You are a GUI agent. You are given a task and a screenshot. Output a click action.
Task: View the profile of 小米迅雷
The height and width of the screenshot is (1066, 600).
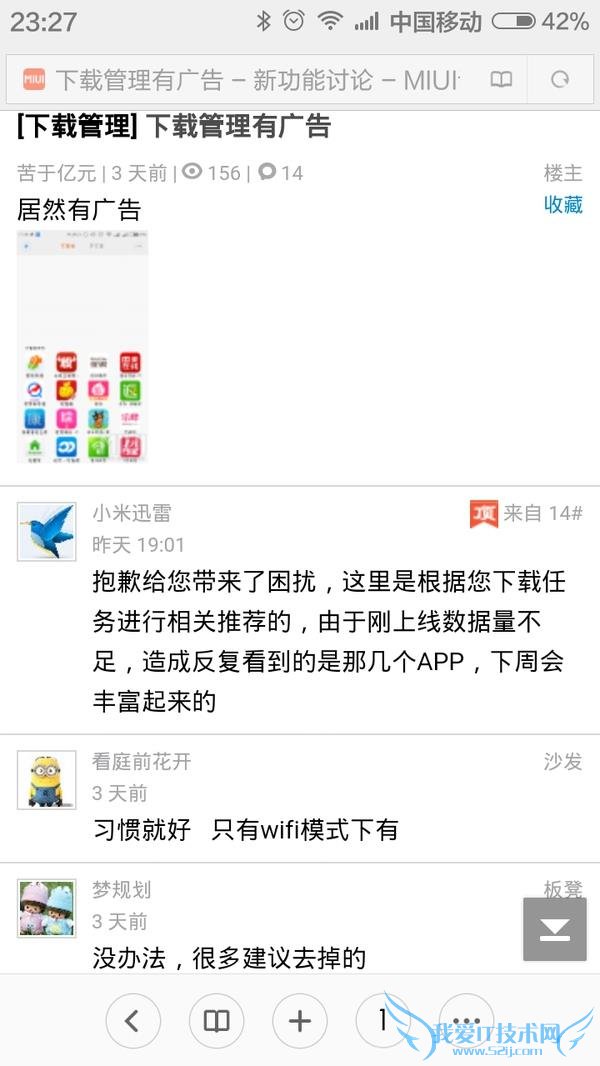47,531
